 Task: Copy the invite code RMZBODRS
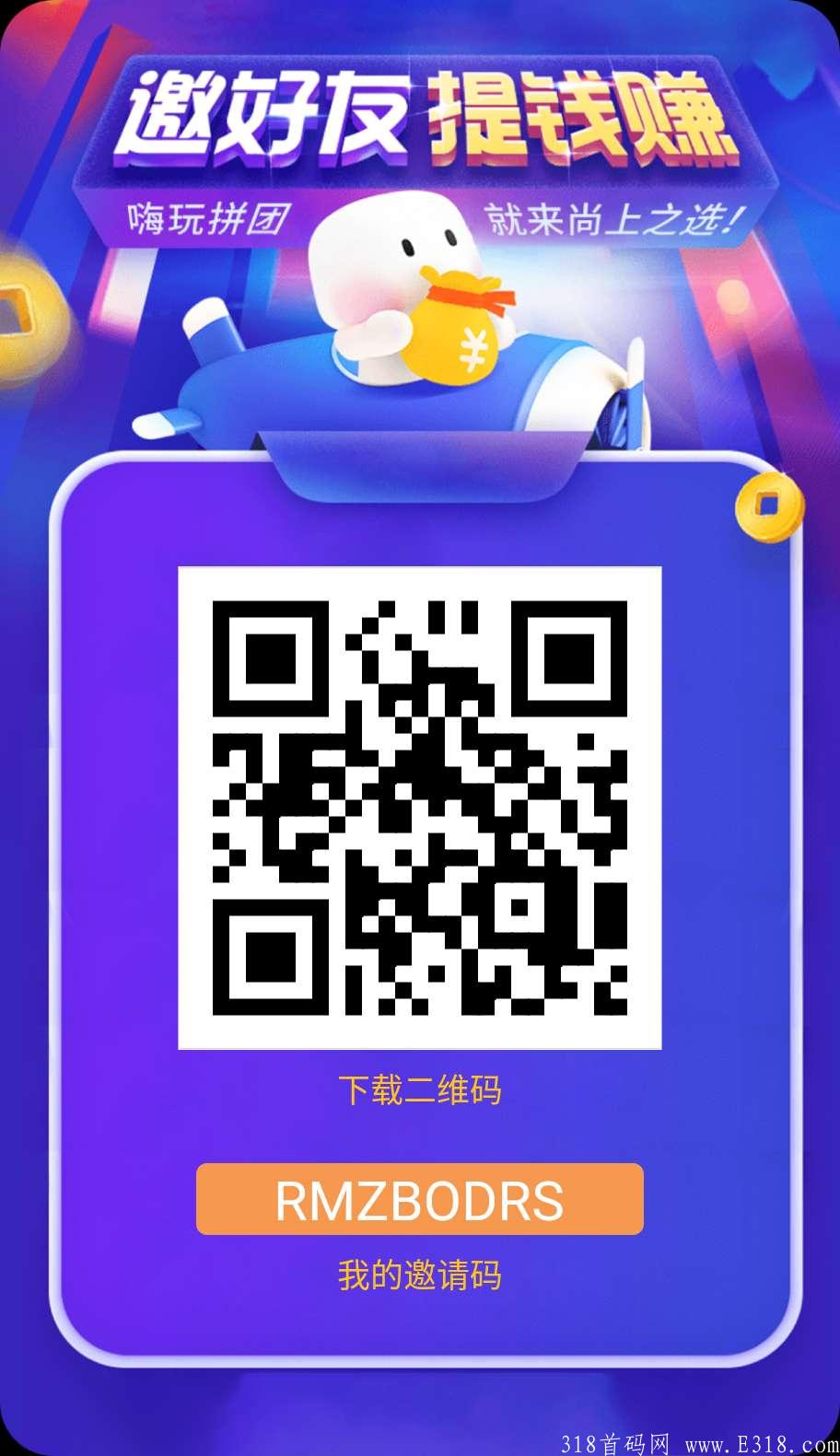(x=420, y=1200)
